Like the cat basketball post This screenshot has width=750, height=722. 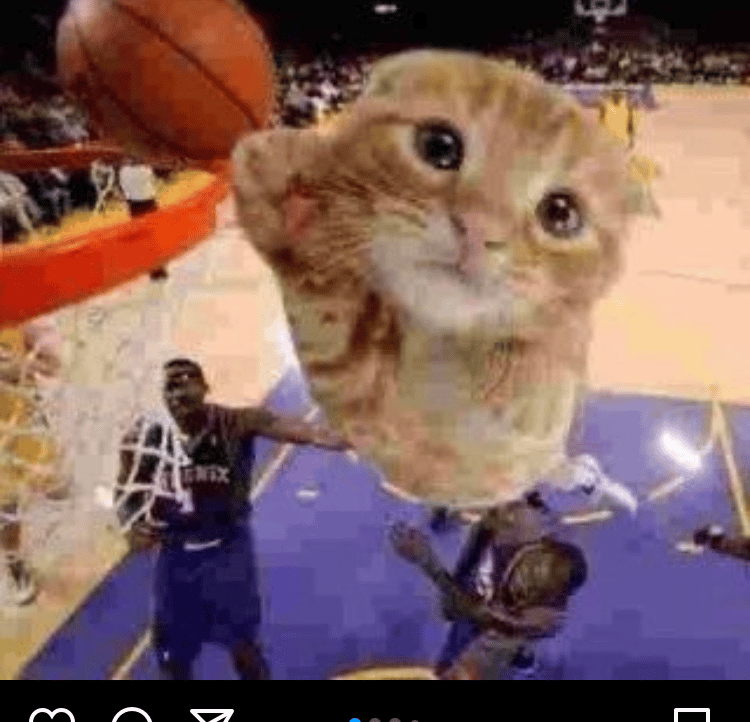coord(52,715)
